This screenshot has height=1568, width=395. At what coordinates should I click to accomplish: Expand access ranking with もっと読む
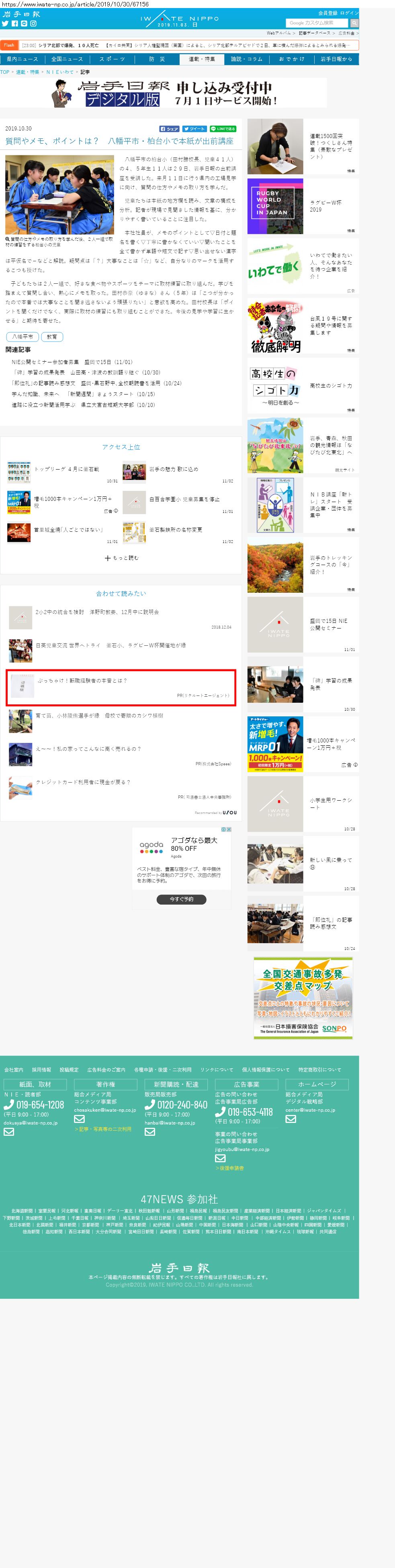pyautogui.click(x=121, y=557)
